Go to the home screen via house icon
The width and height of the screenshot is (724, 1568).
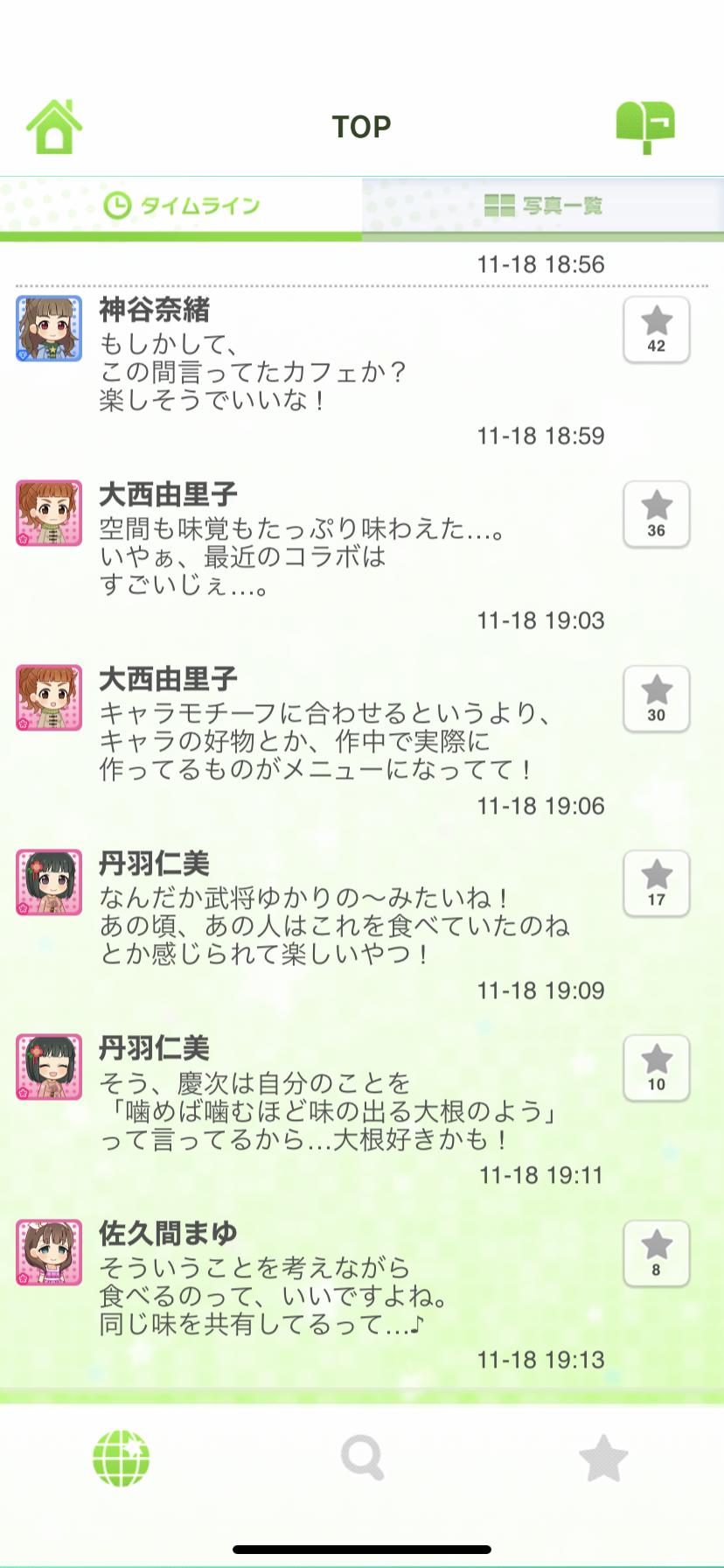coord(54,127)
